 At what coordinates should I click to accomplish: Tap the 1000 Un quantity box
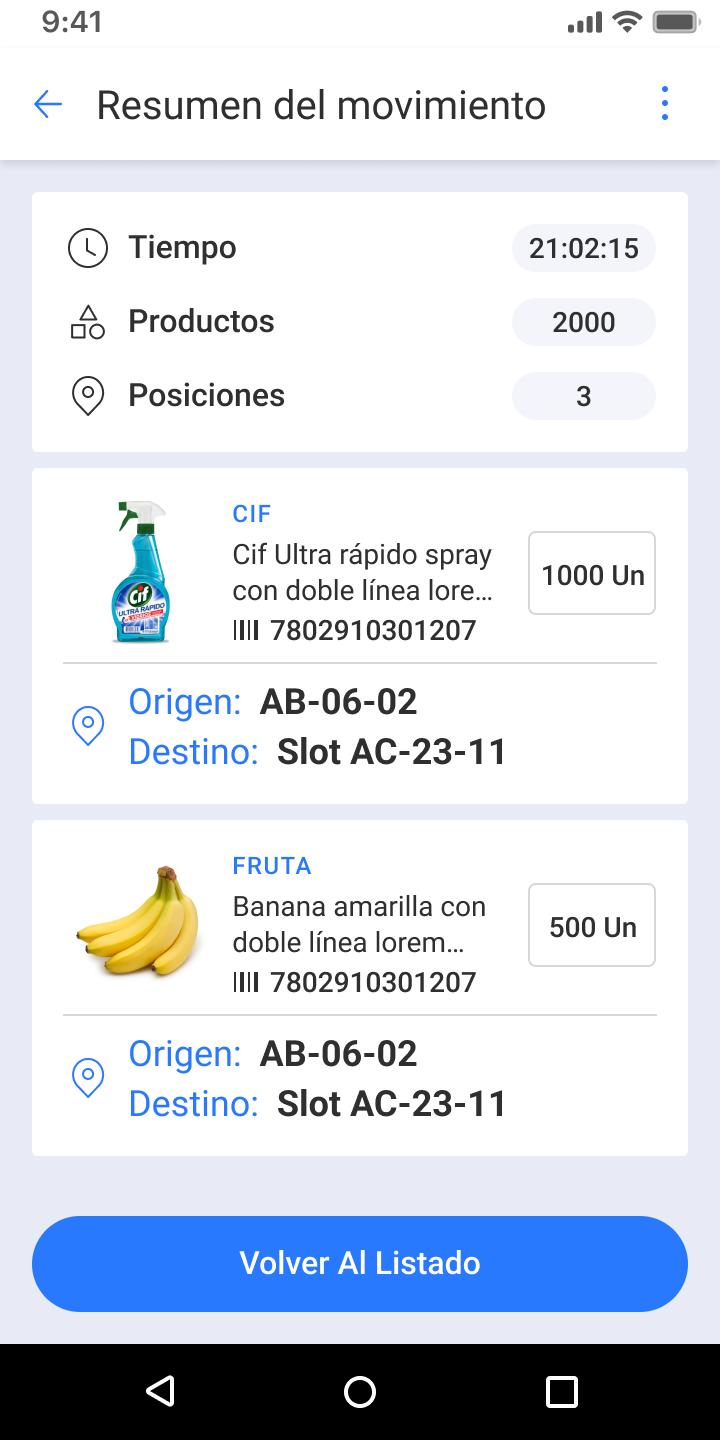(592, 573)
